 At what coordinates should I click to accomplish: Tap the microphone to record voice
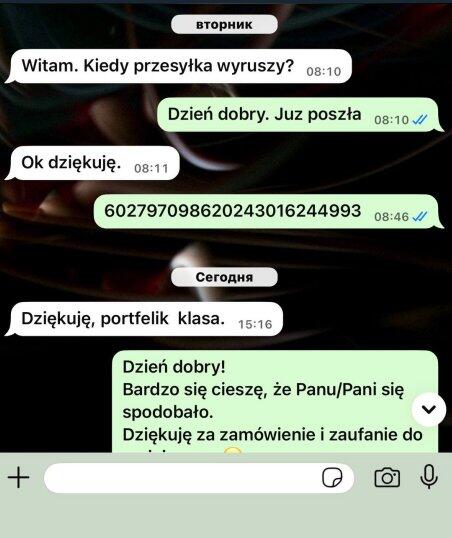[429, 477]
